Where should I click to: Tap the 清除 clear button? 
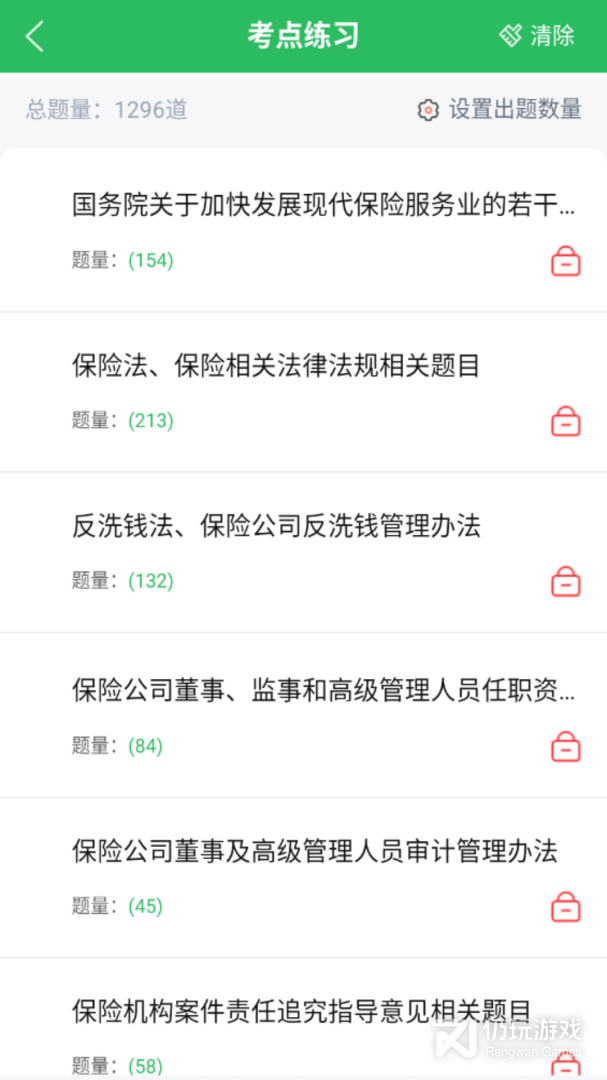pyautogui.click(x=537, y=36)
